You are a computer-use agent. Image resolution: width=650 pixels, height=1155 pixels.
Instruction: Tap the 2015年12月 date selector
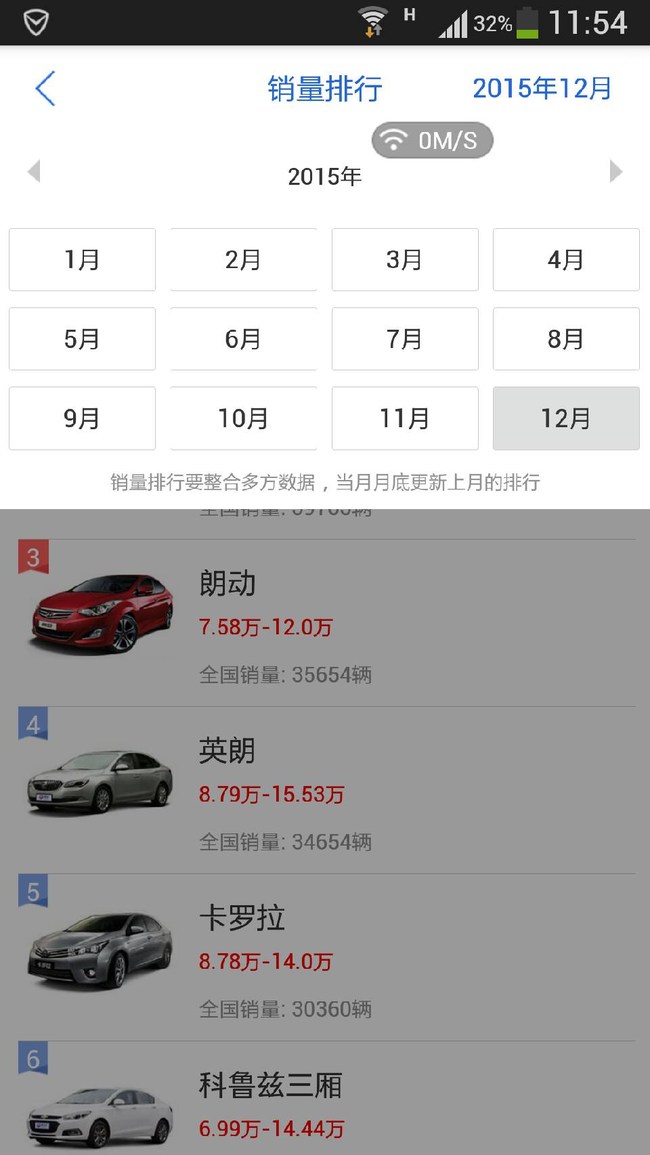pyautogui.click(x=541, y=88)
